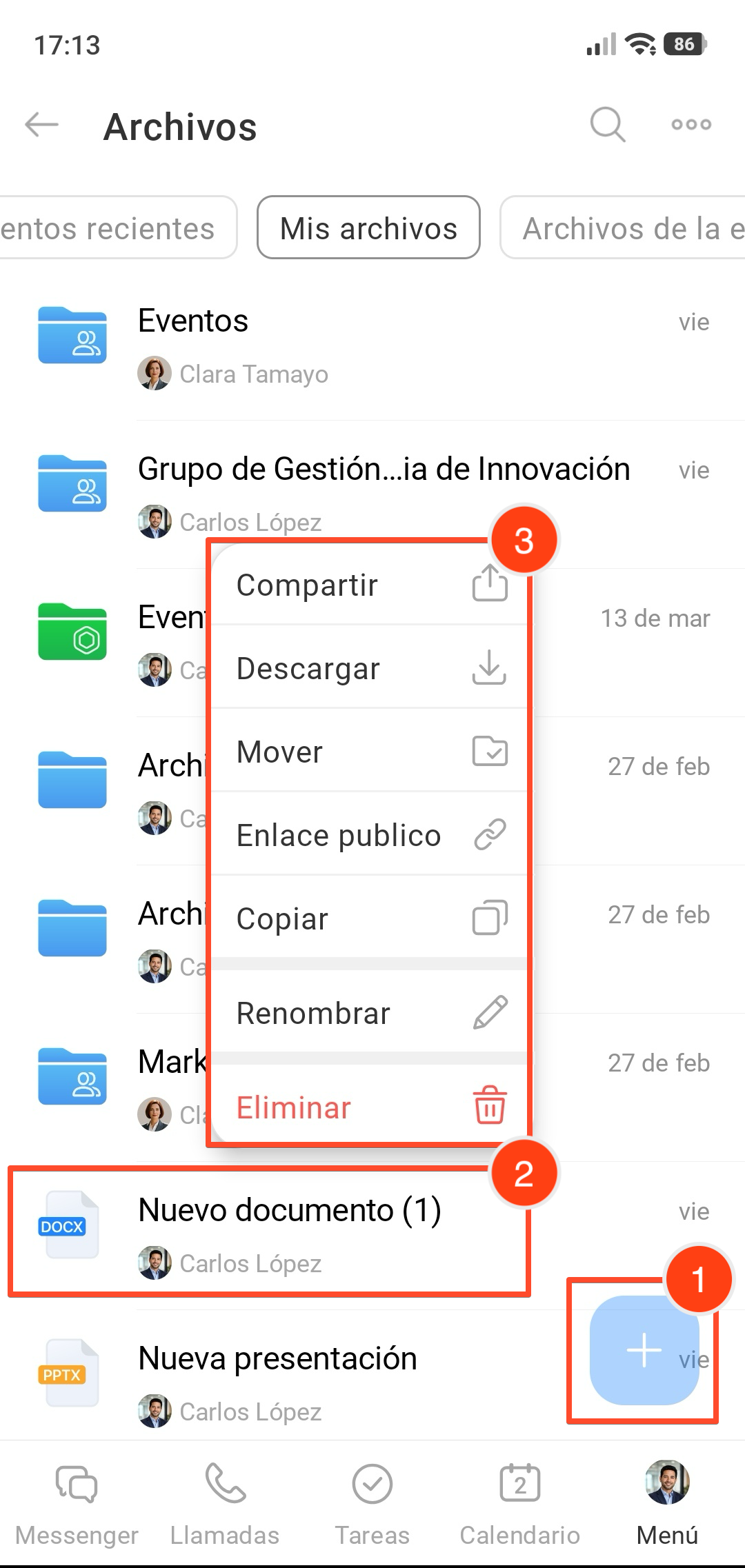This screenshot has width=745, height=1568.
Task: Open the search in Archivos
Action: (607, 125)
